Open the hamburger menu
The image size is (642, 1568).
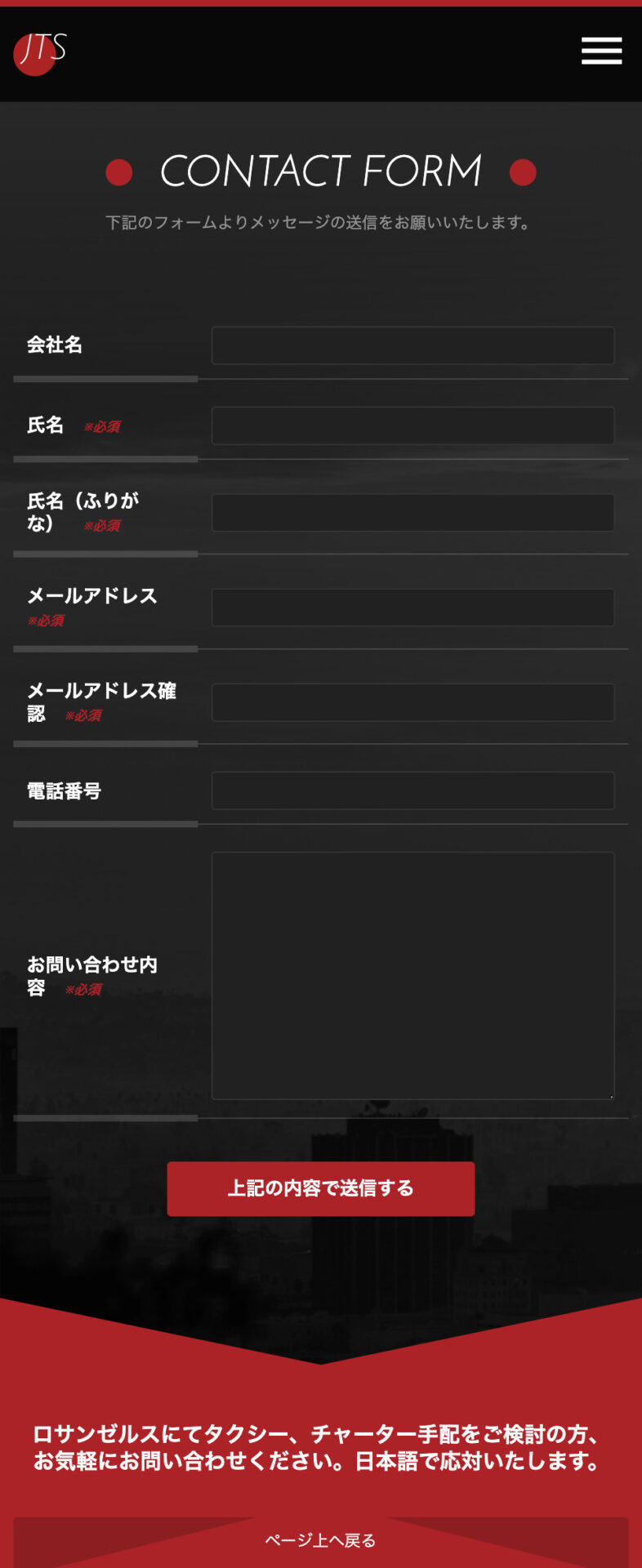[601, 51]
